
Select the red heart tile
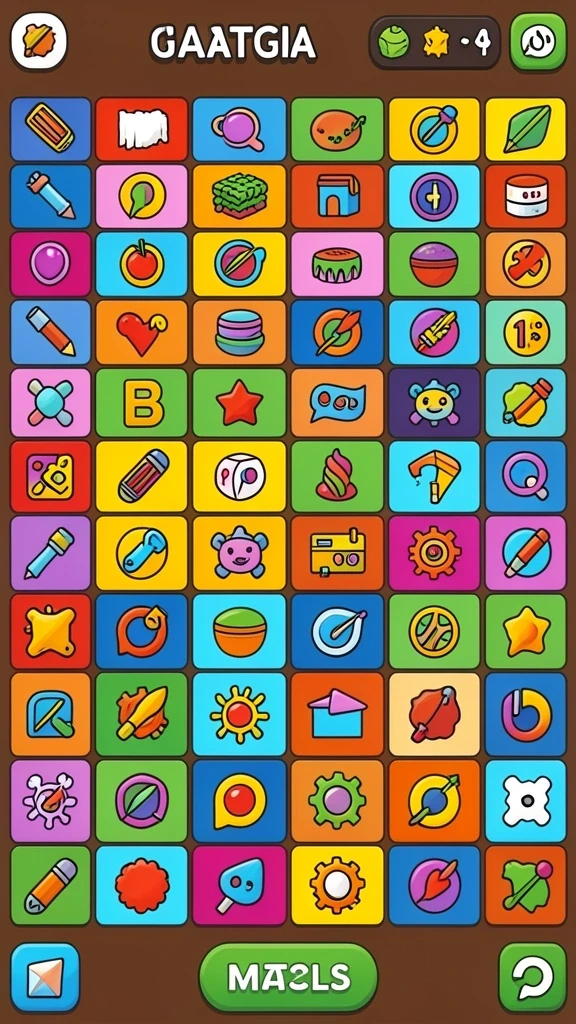(141, 332)
